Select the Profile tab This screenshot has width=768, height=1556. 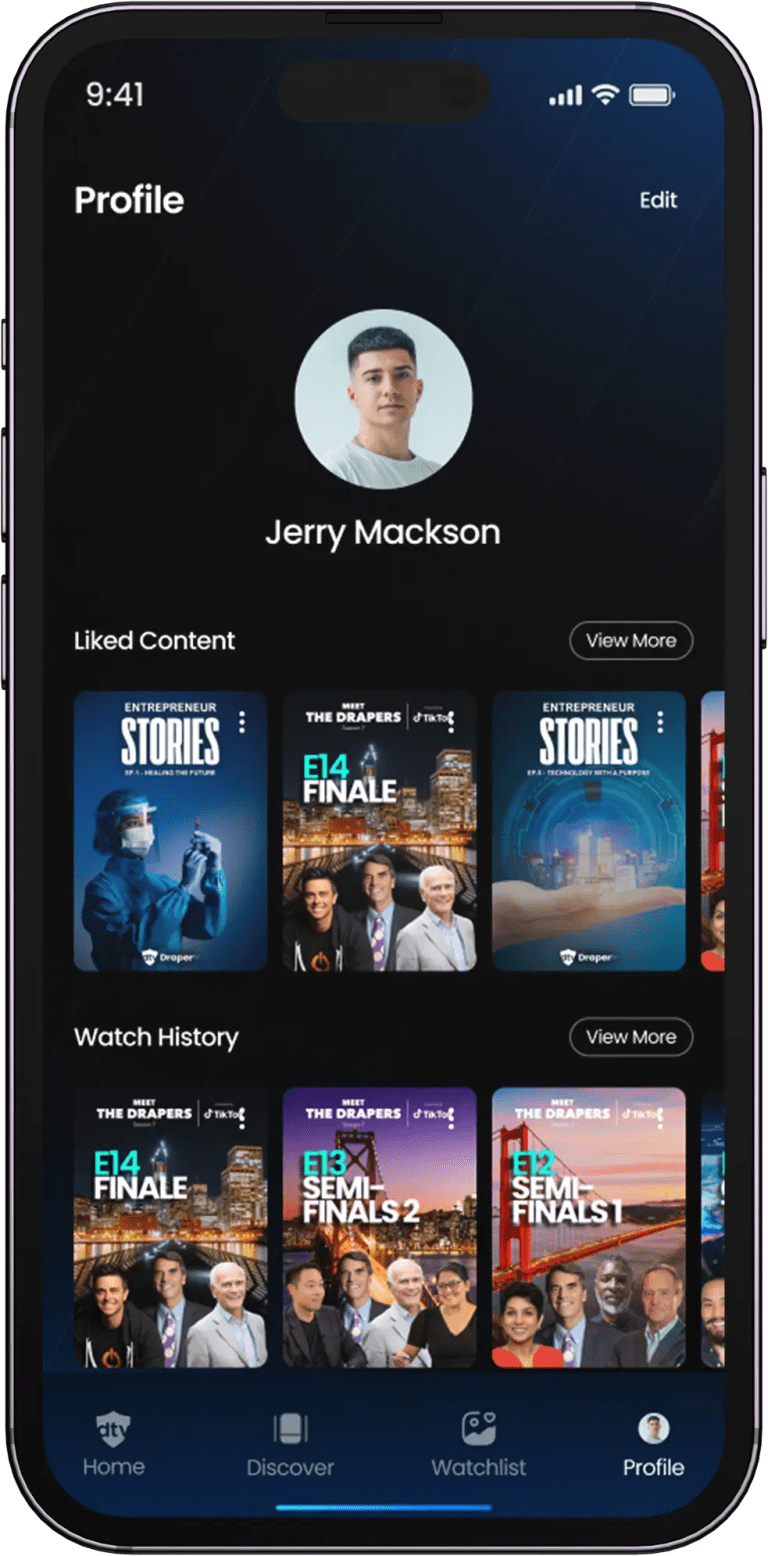[653, 1445]
